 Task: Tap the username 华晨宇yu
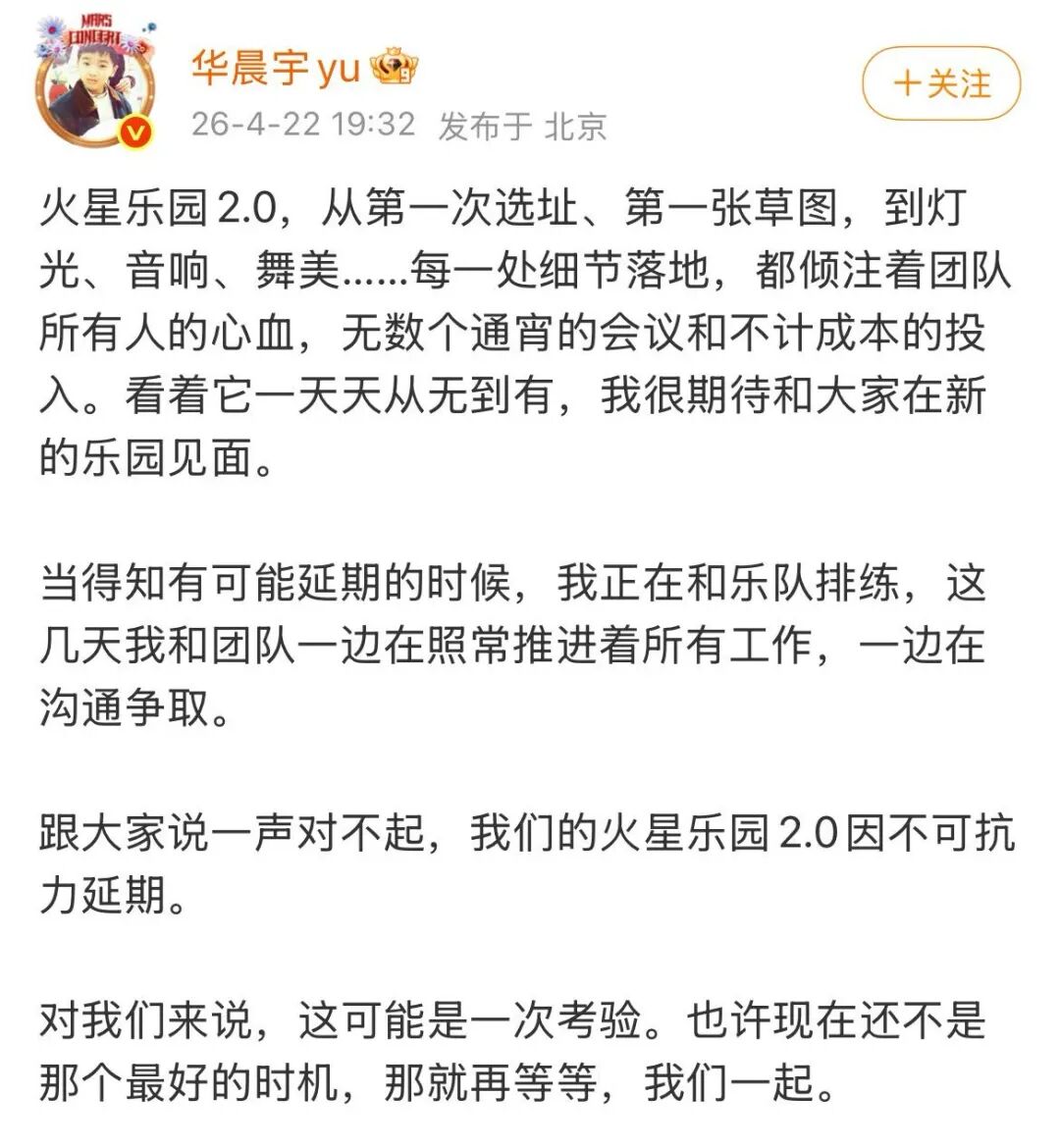pyautogui.click(x=276, y=67)
